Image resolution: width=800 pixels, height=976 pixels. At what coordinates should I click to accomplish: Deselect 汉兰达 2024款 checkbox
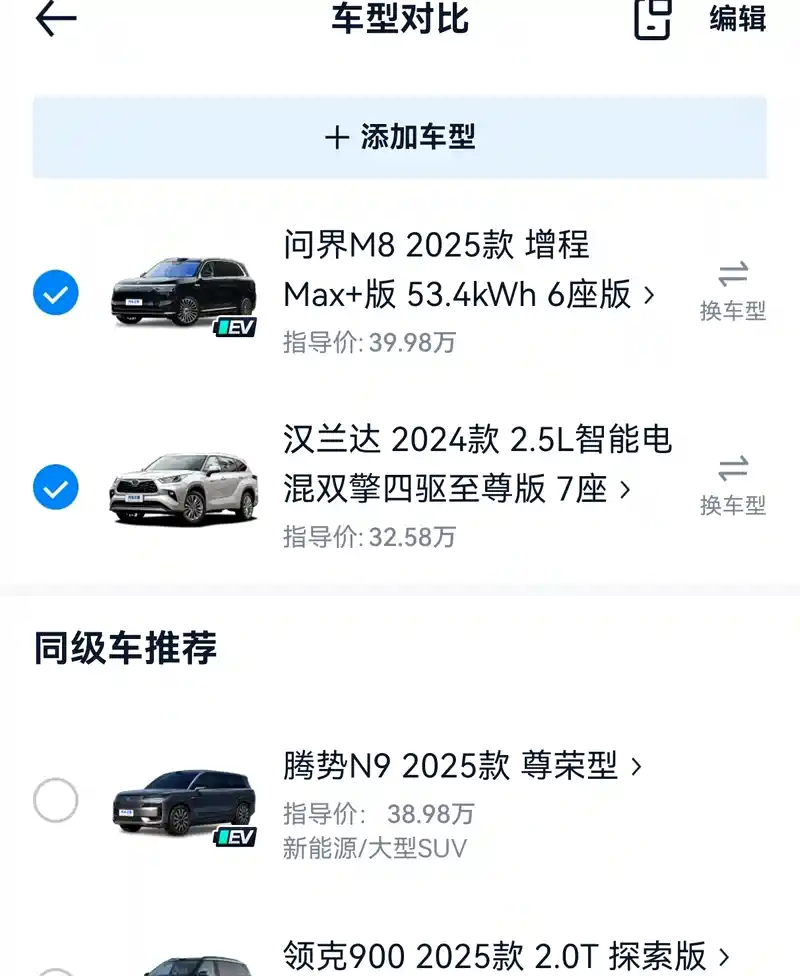(56, 488)
